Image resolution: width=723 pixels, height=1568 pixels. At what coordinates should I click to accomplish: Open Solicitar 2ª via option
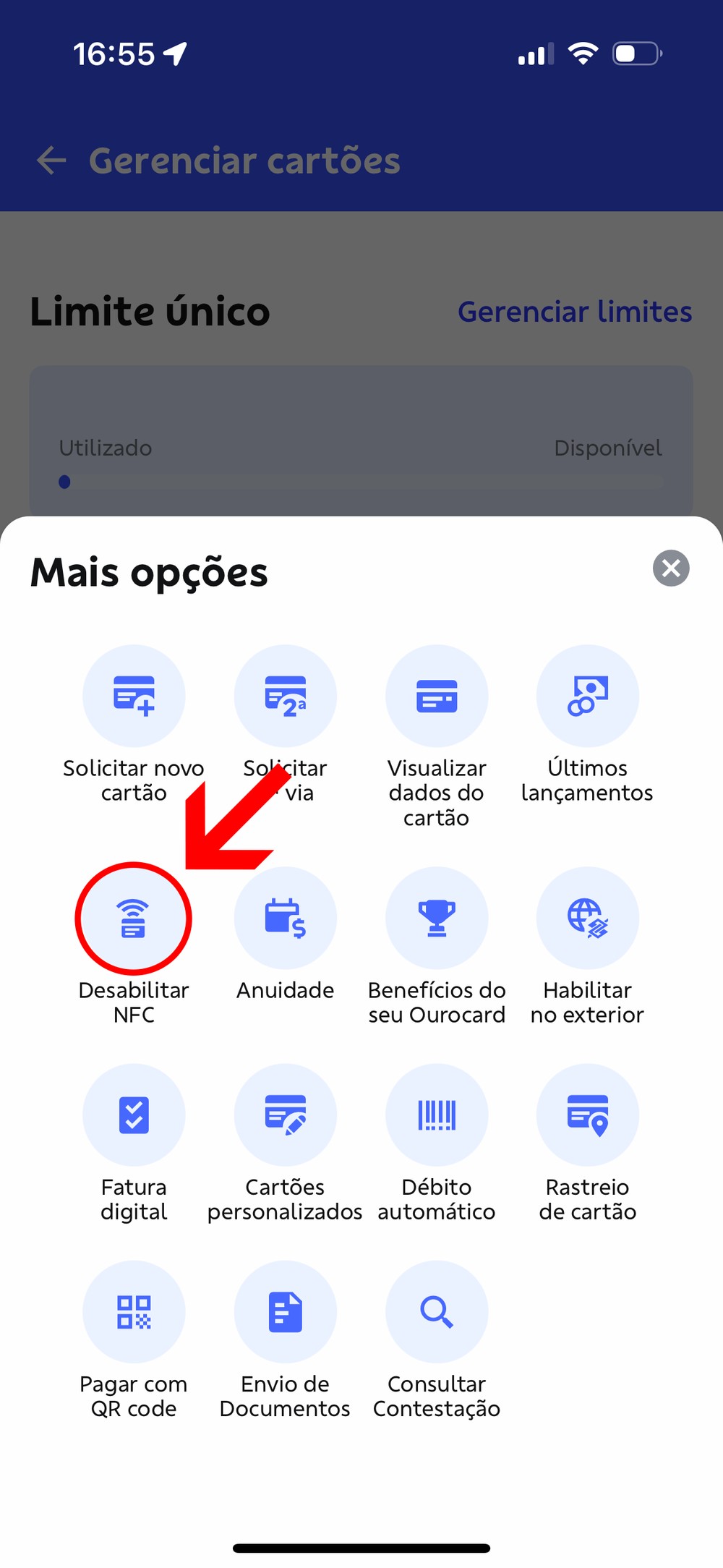(x=286, y=696)
